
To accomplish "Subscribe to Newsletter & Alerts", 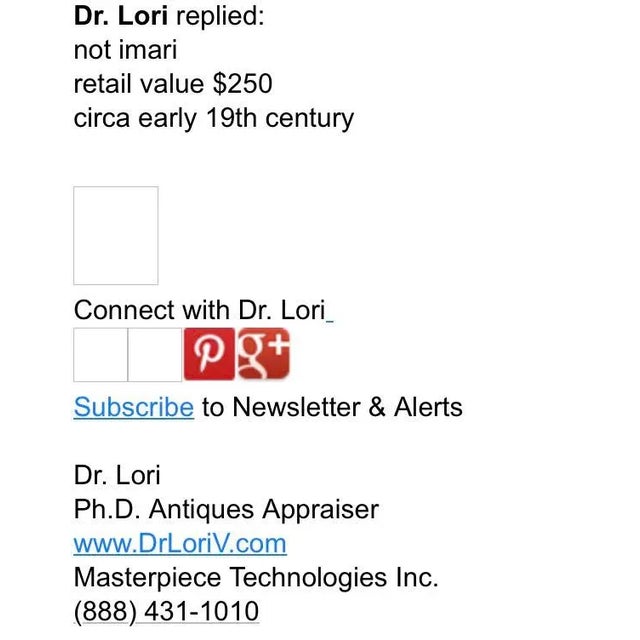I will [133, 408].
